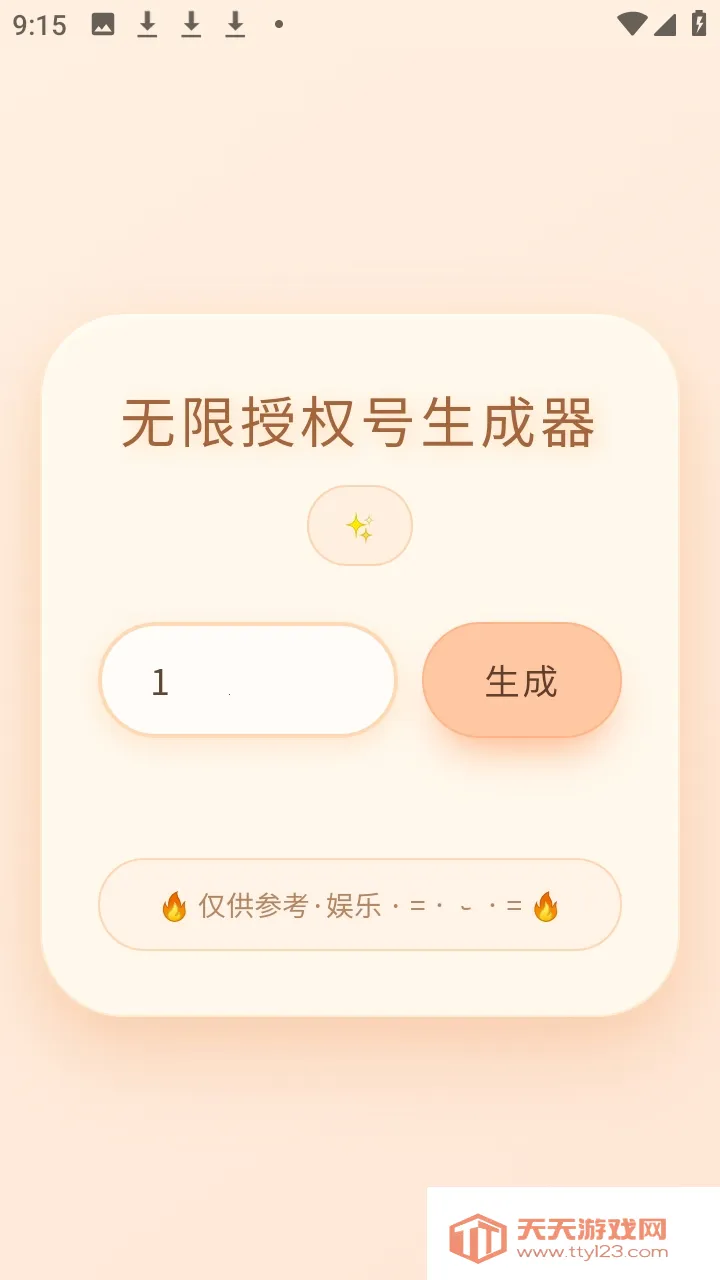Tap the number input field showing 1
Screen dimensions: 720x1280
247,680
